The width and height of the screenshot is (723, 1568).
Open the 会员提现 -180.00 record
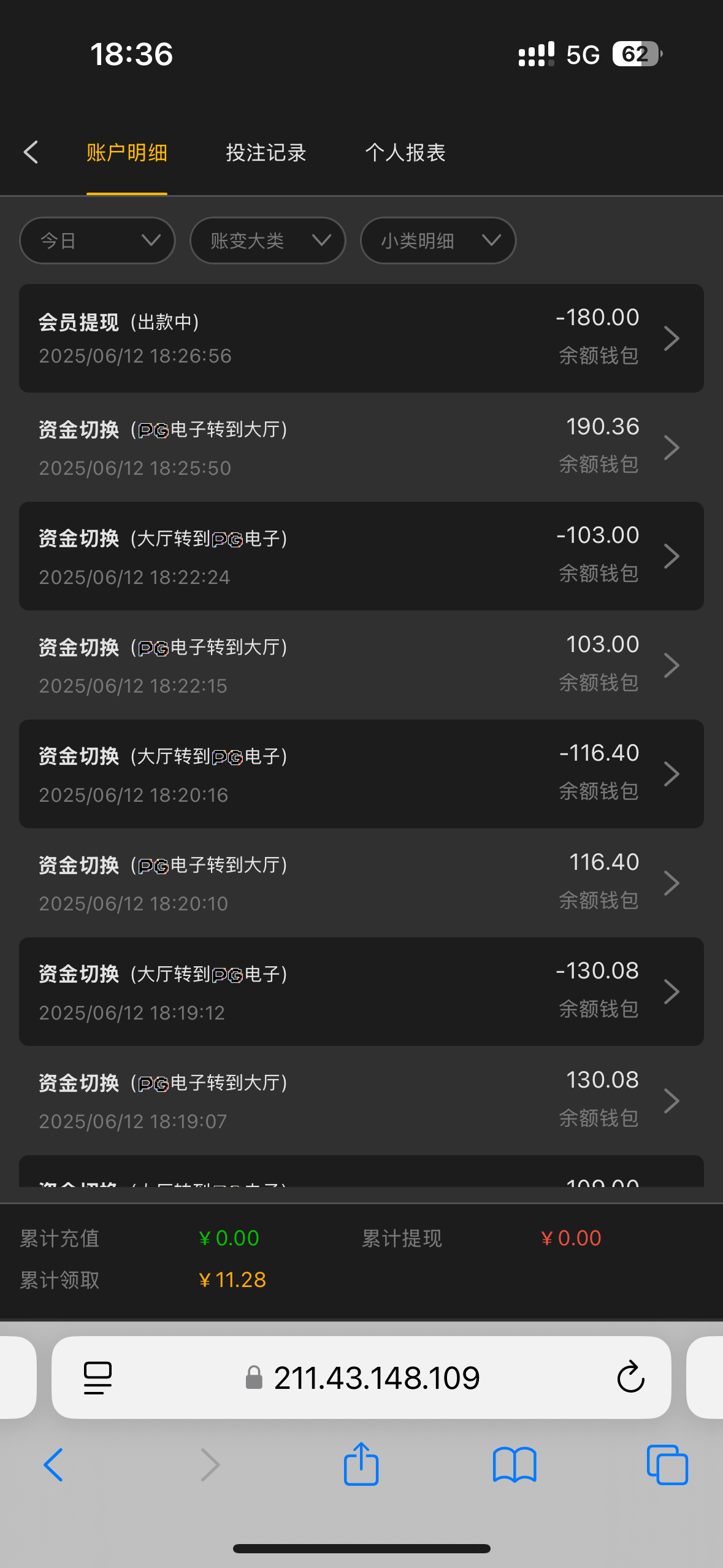361,338
